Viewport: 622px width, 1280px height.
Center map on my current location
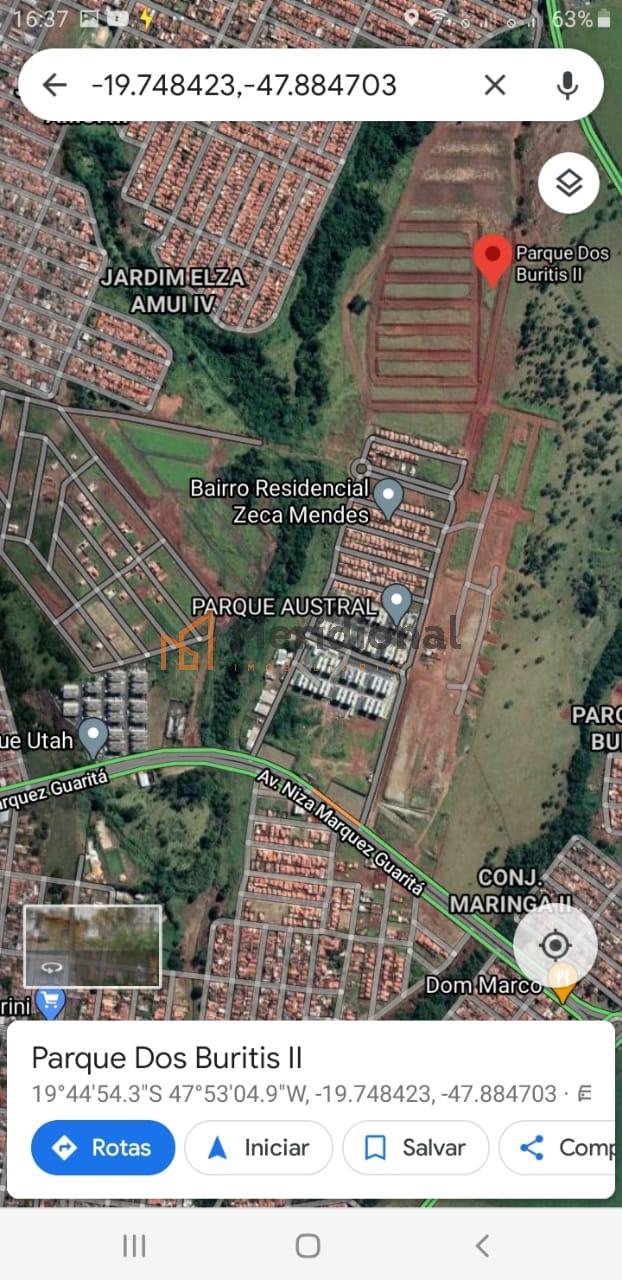click(x=555, y=945)
